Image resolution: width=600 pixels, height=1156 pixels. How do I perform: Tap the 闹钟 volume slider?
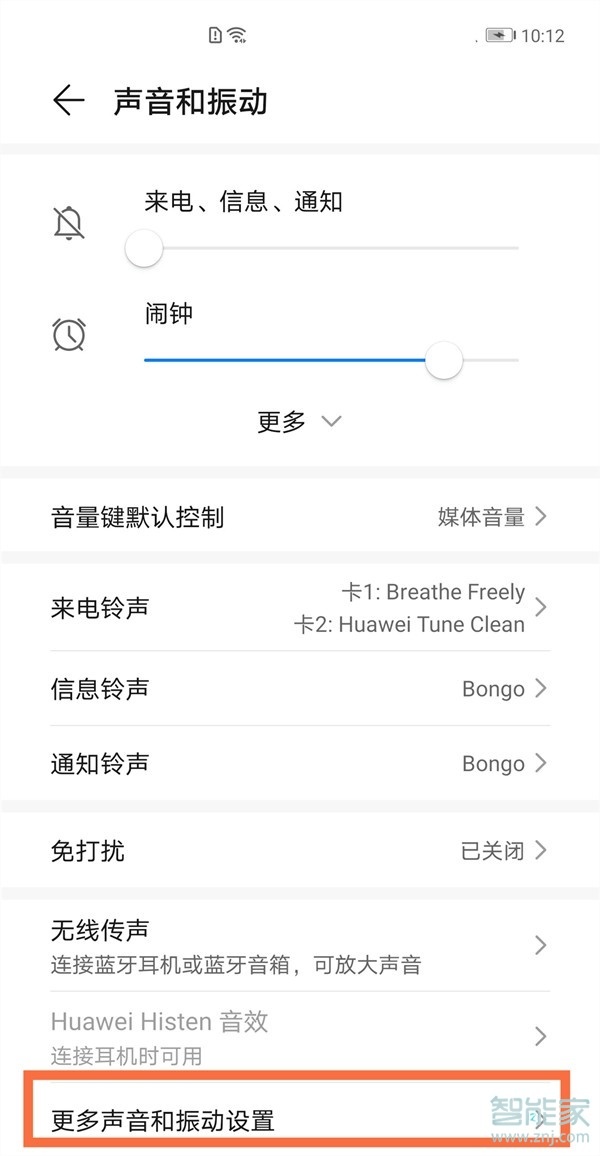330,360
